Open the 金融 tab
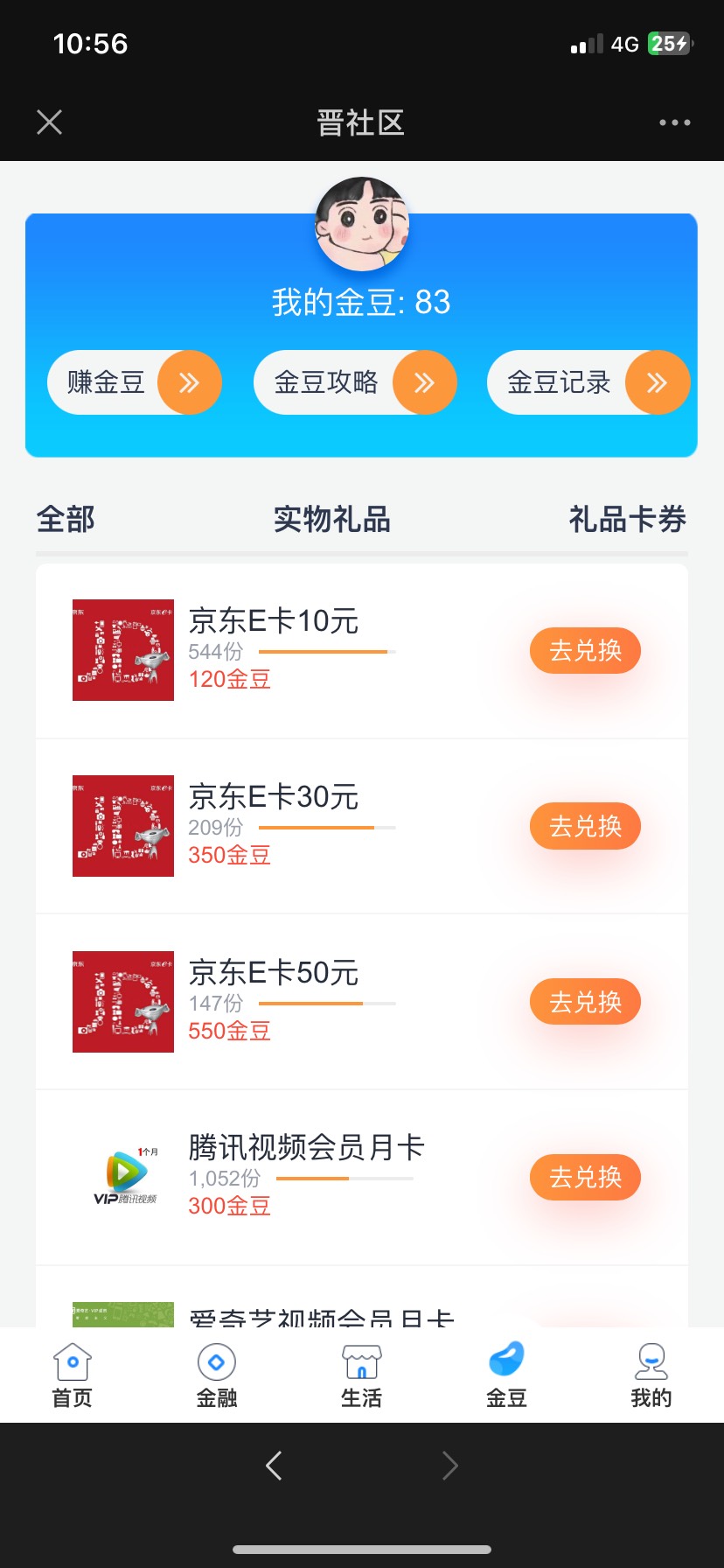 point(217,1375)
